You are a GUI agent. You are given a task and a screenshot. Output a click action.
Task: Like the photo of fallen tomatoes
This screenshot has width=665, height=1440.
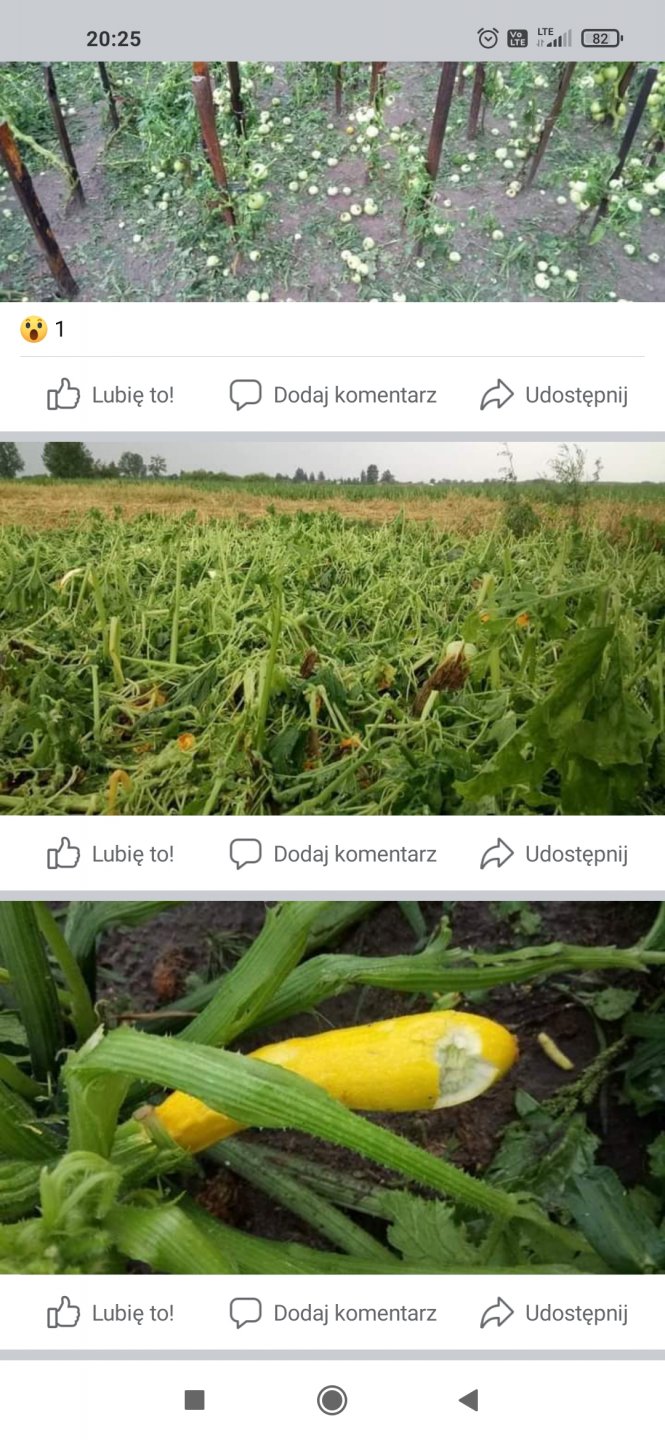click(x=110, y=395)
